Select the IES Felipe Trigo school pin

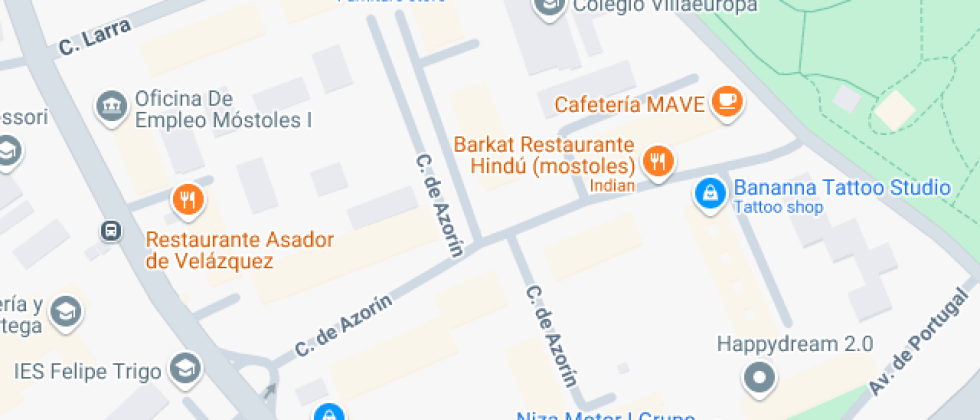click(x=186, y=369)
